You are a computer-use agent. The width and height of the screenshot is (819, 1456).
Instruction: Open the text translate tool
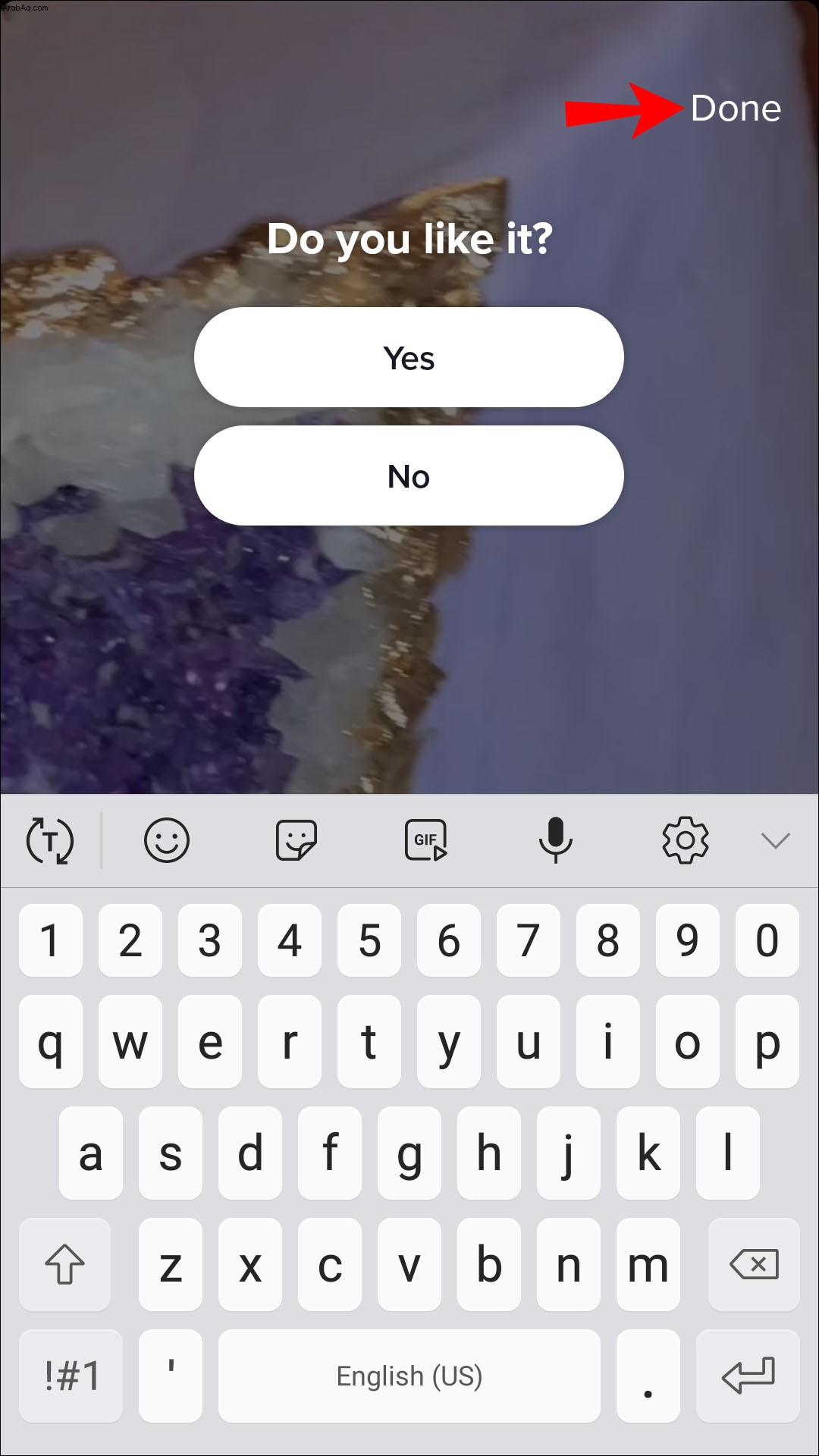click(x=50, y=840)
